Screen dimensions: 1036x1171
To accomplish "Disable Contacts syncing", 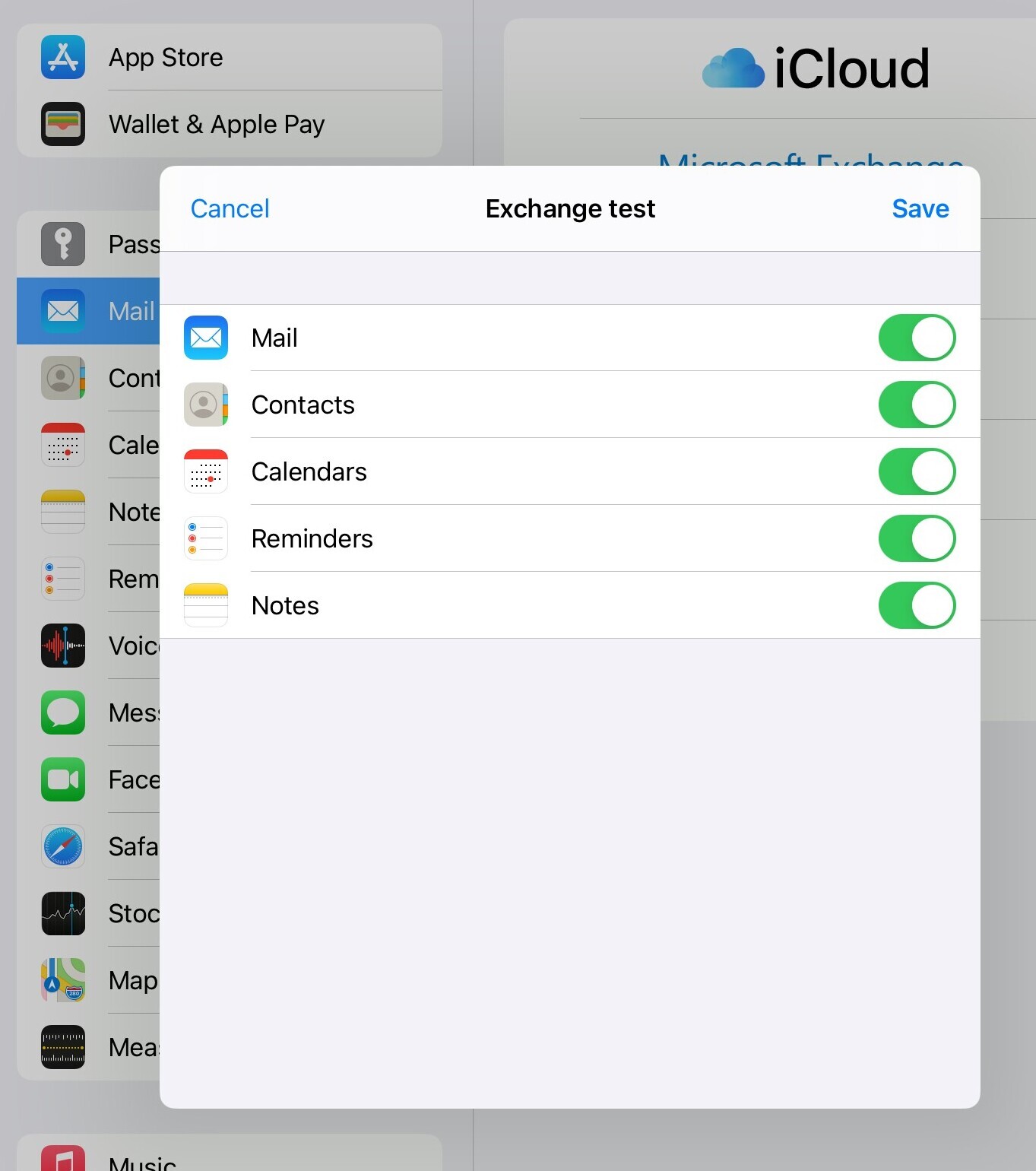I will 917,405.
